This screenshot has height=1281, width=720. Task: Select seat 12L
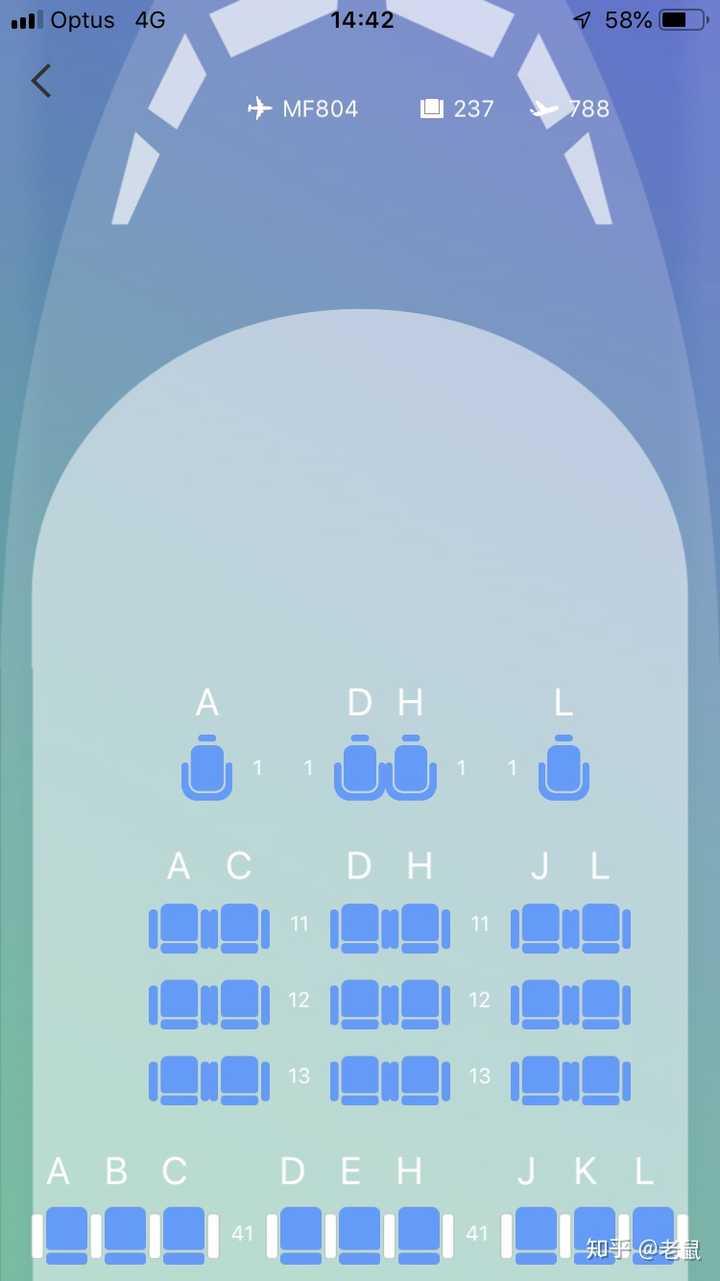point(600,1004)
